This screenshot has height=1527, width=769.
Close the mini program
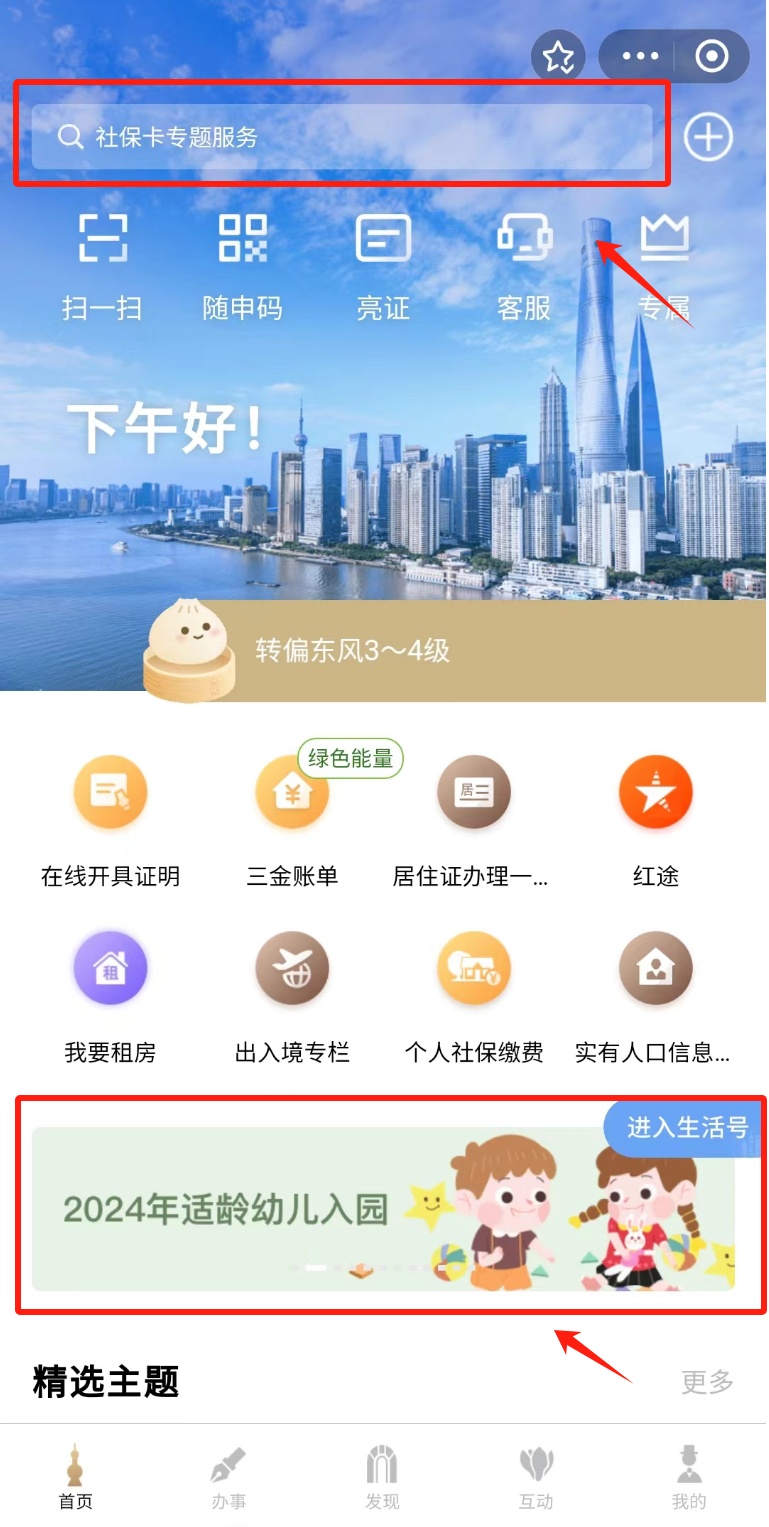[x=712, y=57]
